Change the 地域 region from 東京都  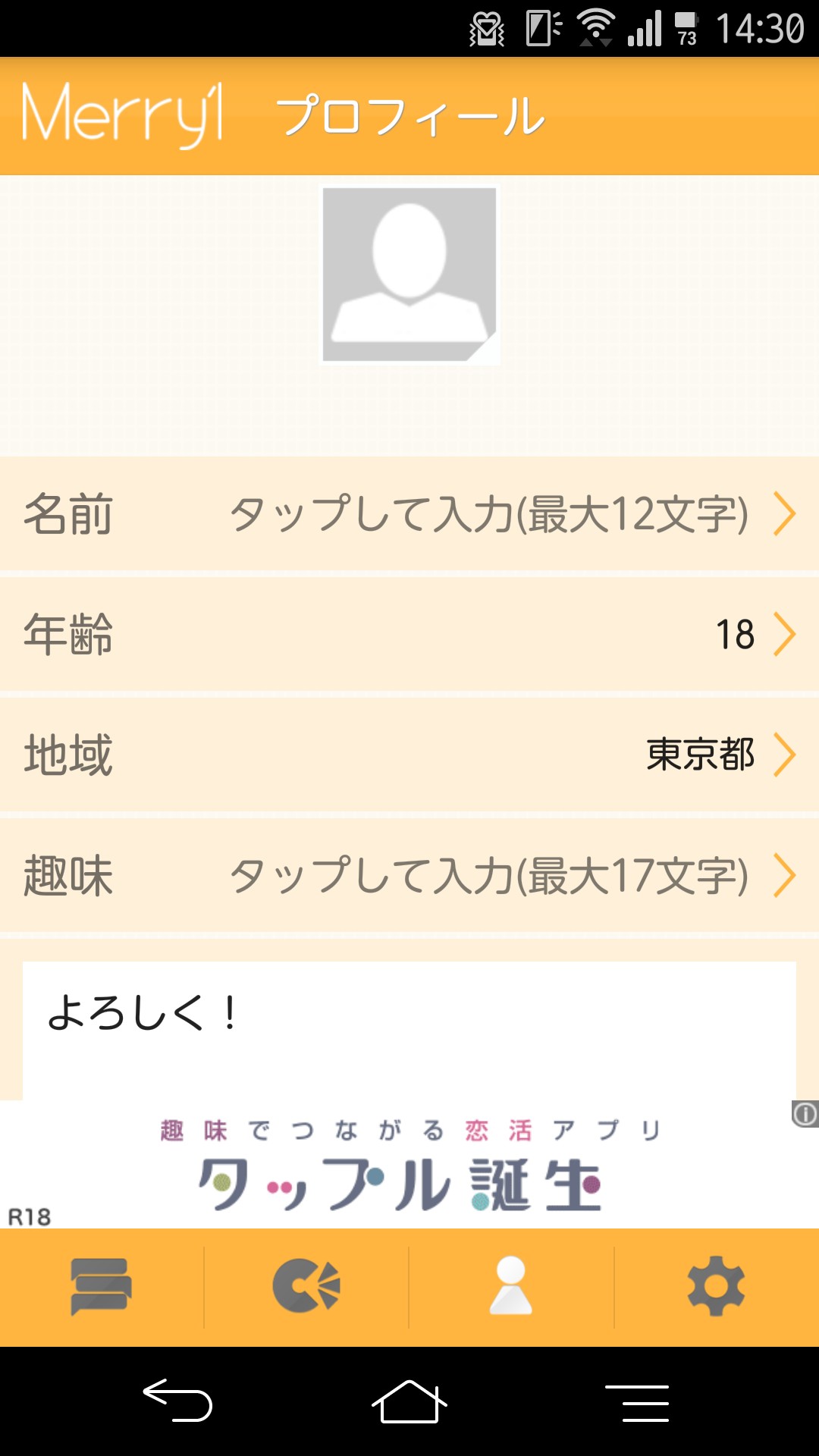409,755
